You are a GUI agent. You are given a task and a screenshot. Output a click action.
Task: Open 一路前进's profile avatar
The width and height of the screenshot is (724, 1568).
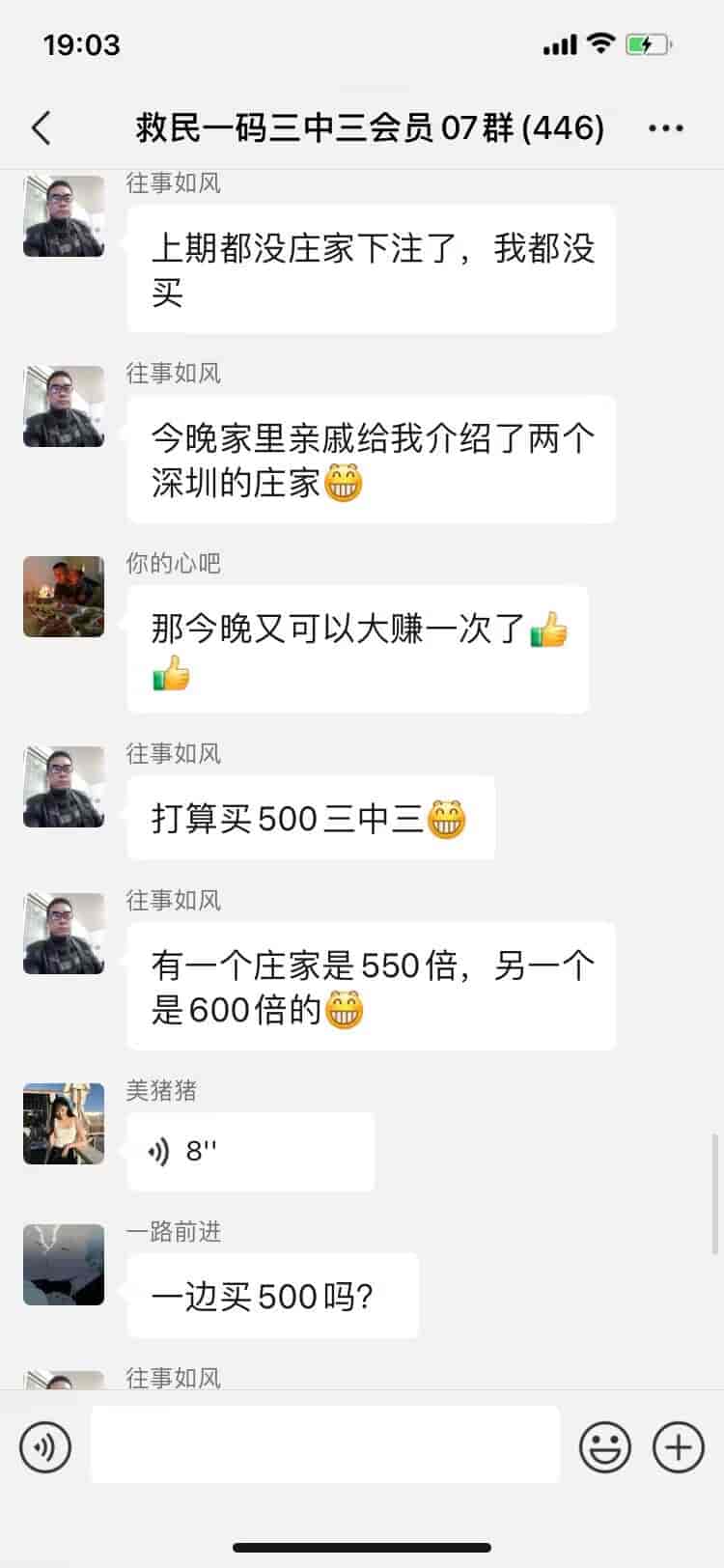pyautogui.click(x=64, y=1264)
